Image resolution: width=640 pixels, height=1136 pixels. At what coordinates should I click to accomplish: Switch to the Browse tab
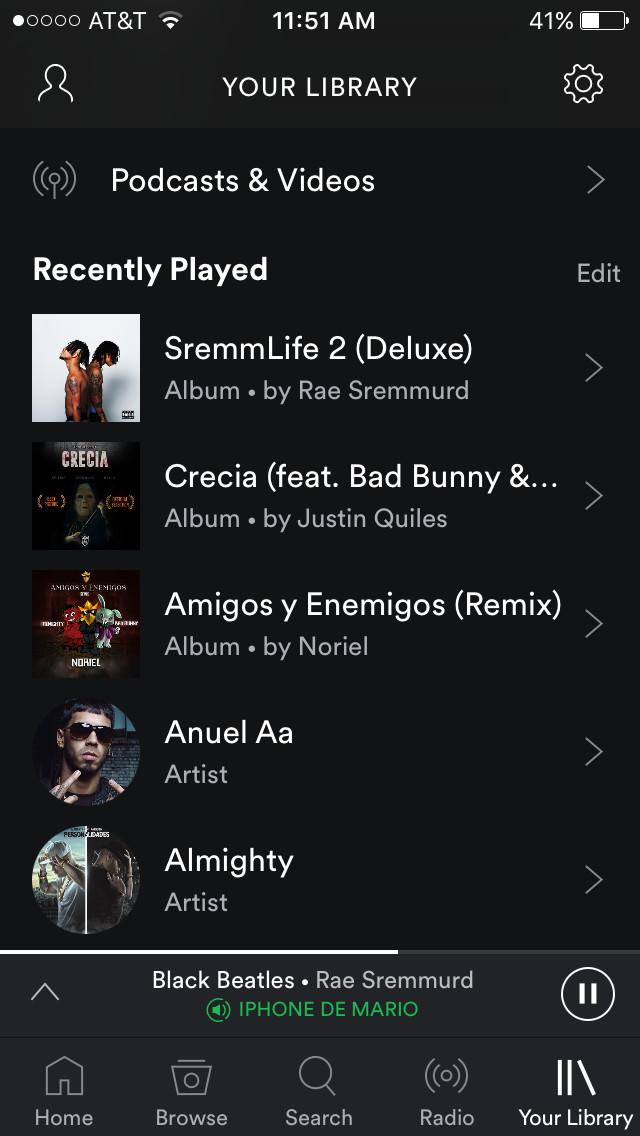pyautogui.click(x=191, y=1092)
